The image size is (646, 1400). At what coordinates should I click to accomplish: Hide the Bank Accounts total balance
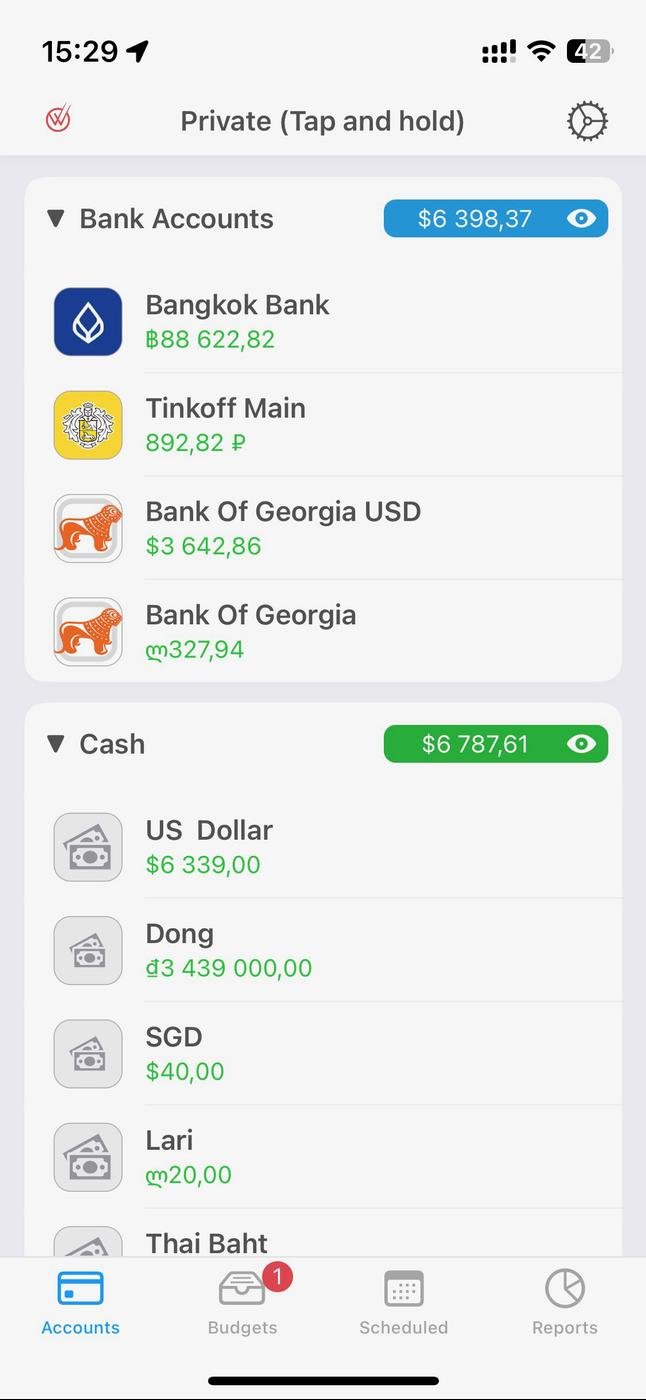click(x=581, y=218)
